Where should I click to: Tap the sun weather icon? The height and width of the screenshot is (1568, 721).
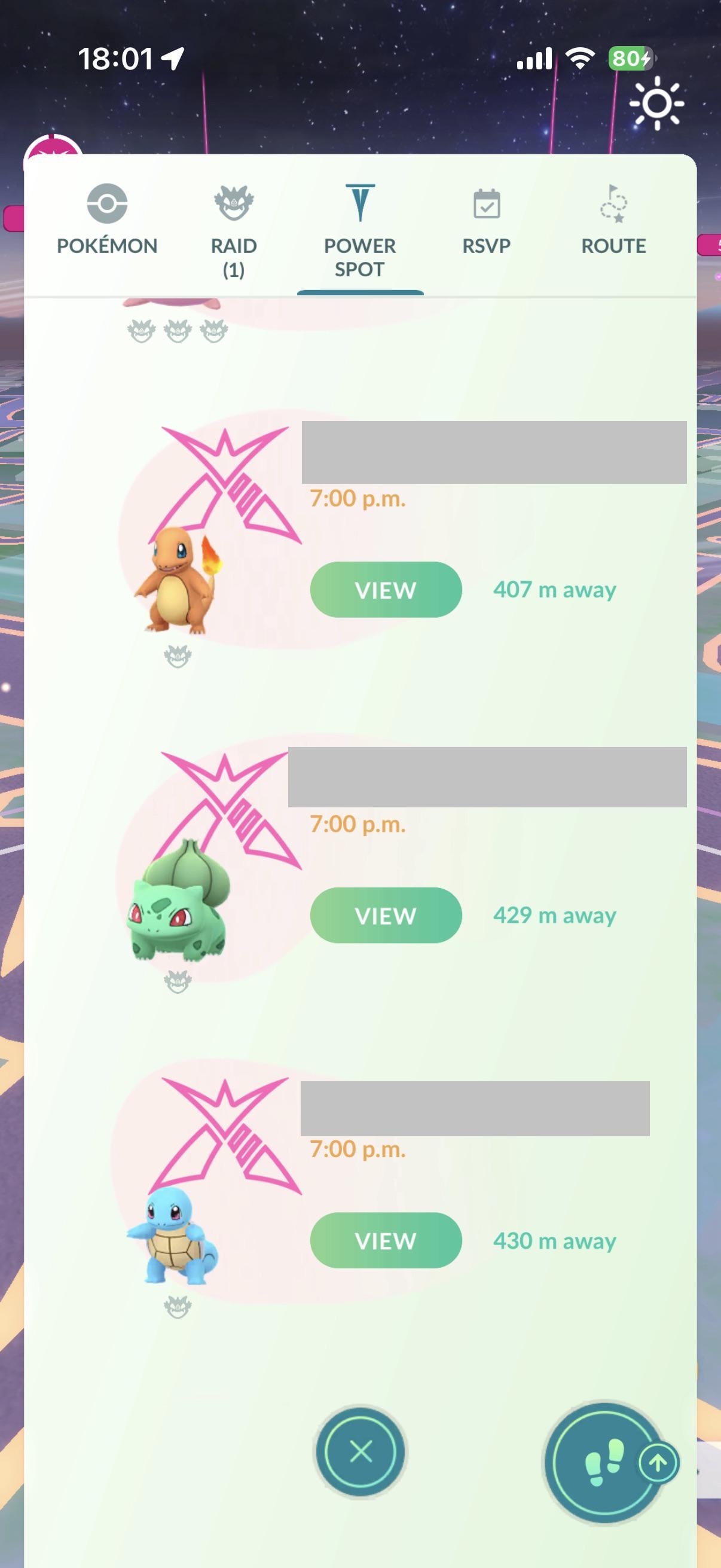[656, 103]
